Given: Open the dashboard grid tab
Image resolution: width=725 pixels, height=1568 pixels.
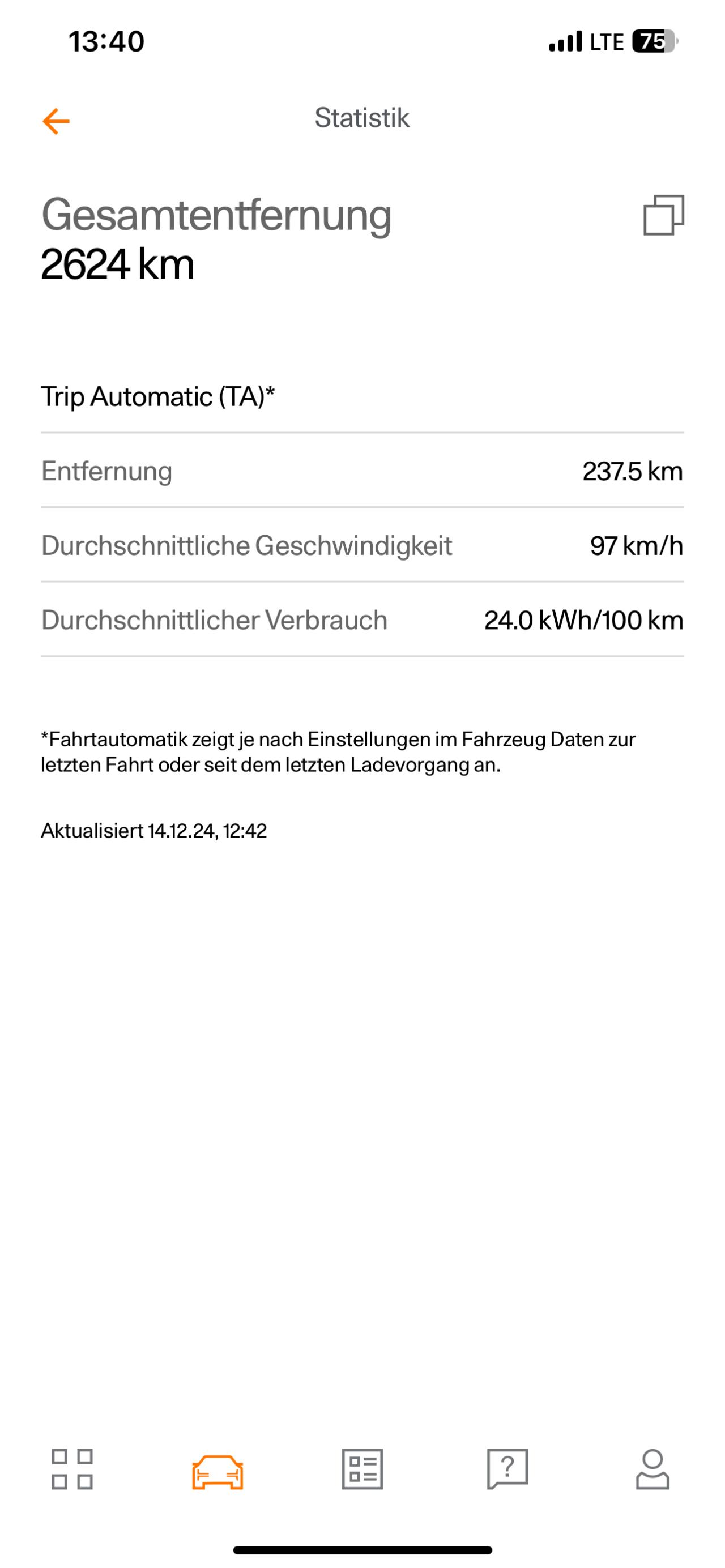Looking at the screenshot, I should pos(72,1469).
